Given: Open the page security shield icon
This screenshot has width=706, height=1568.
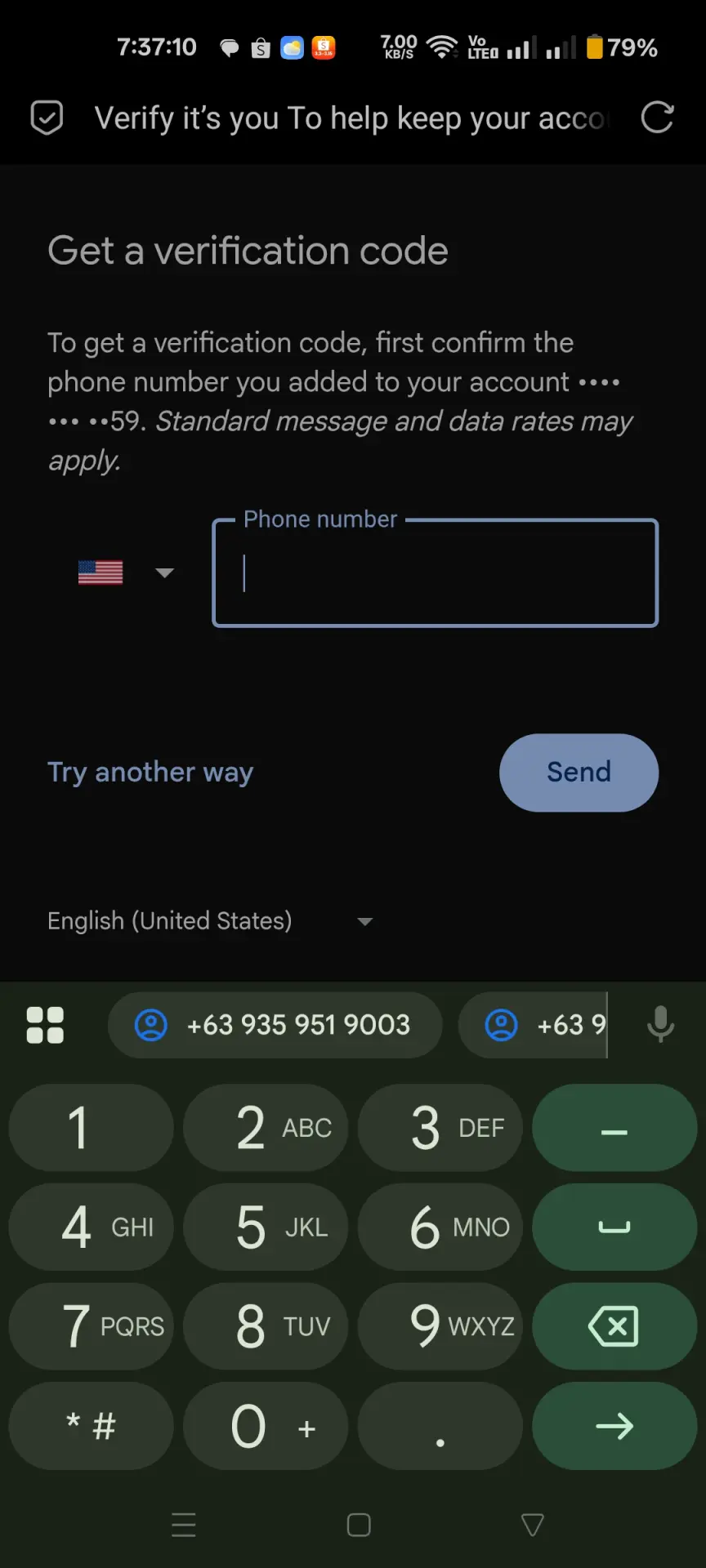Looking at the screenshot, I should (x=47, y=118).
